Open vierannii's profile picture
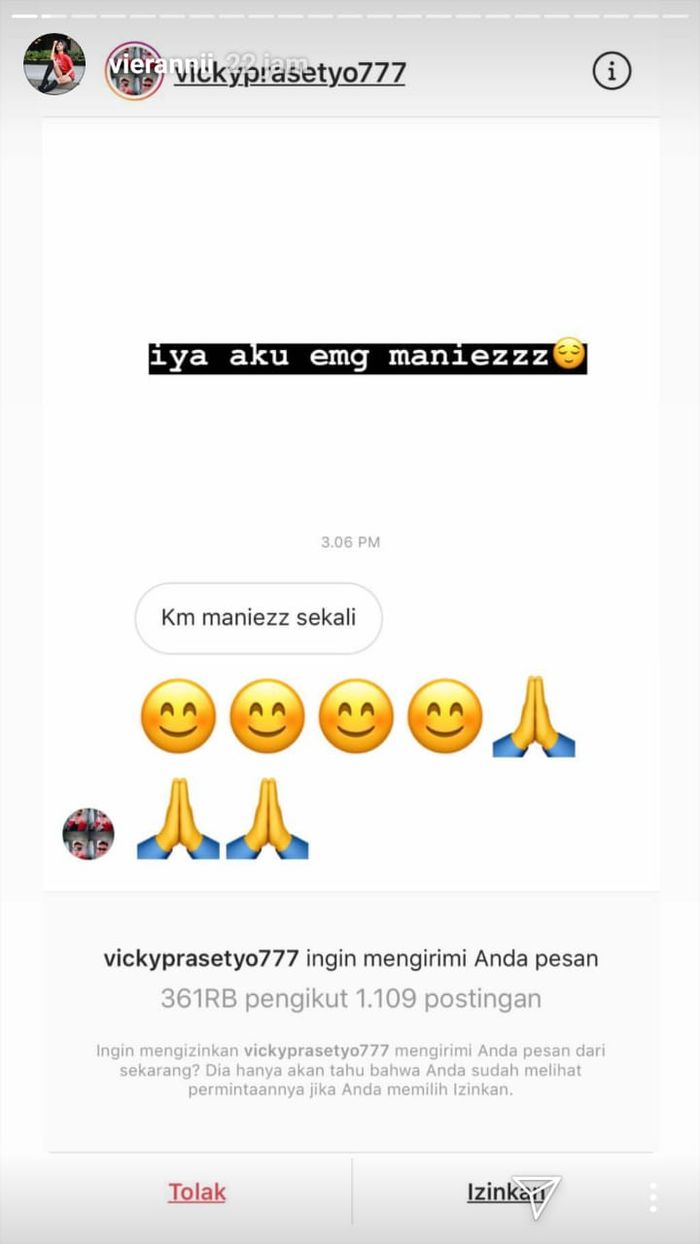Screen dimensions: 700x1244 (x=54, y=64)
